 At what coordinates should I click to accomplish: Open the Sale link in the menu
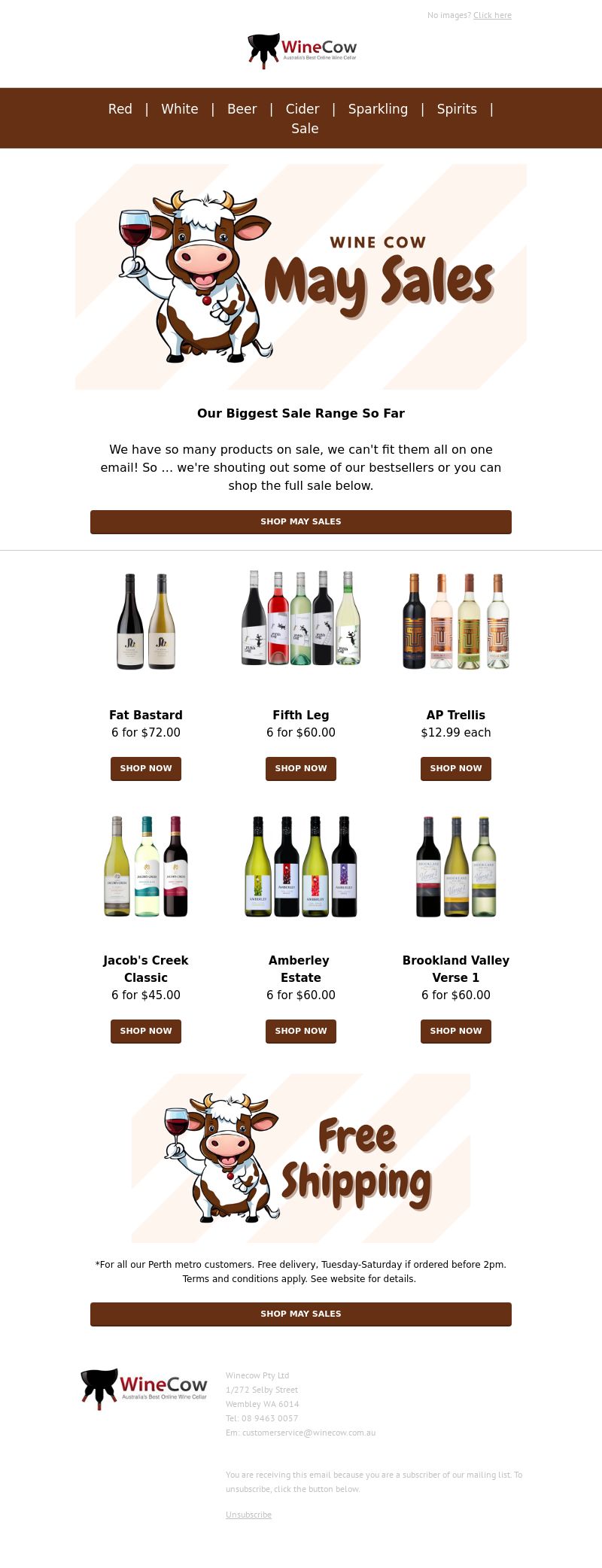(305, 129)
